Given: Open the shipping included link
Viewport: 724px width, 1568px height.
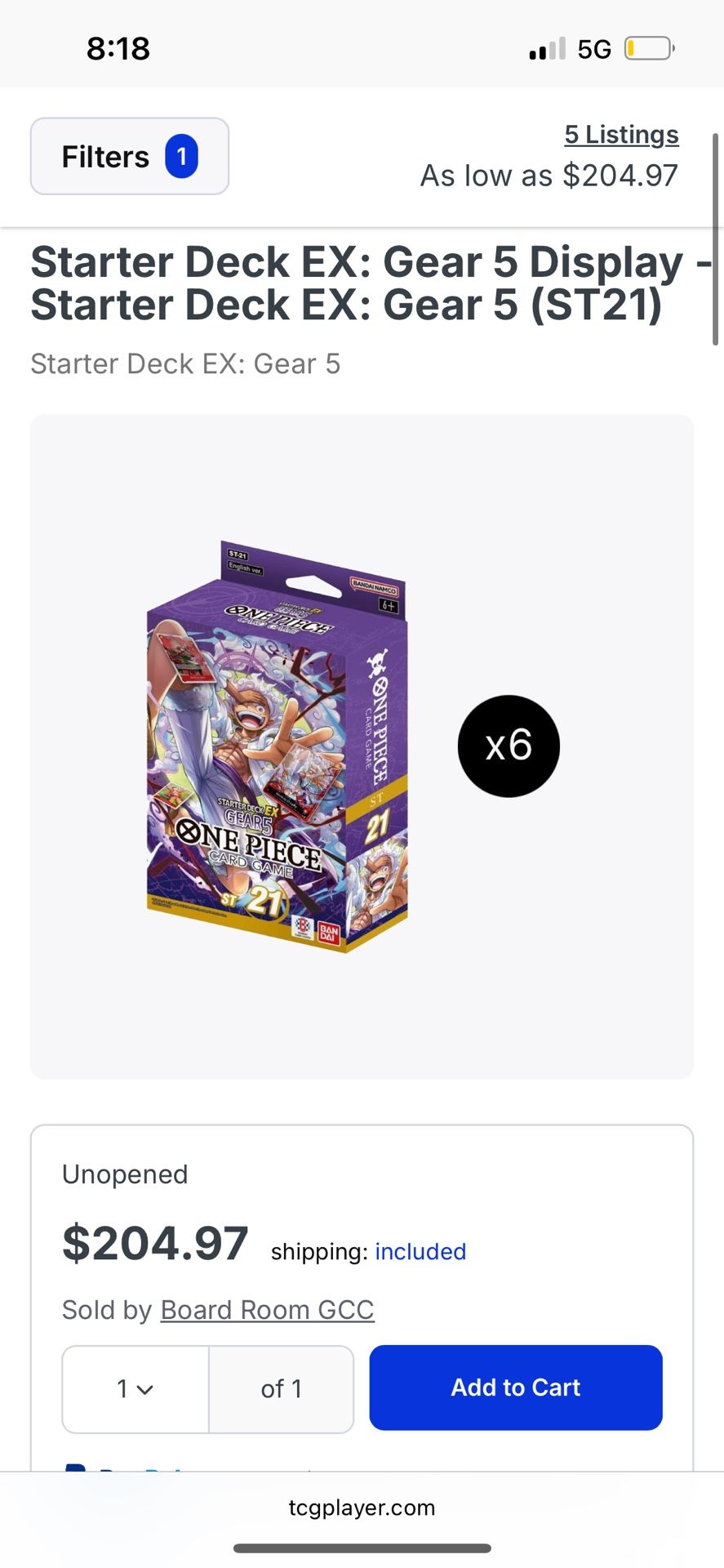Looking at the screenshot, I should [420, 1252].
